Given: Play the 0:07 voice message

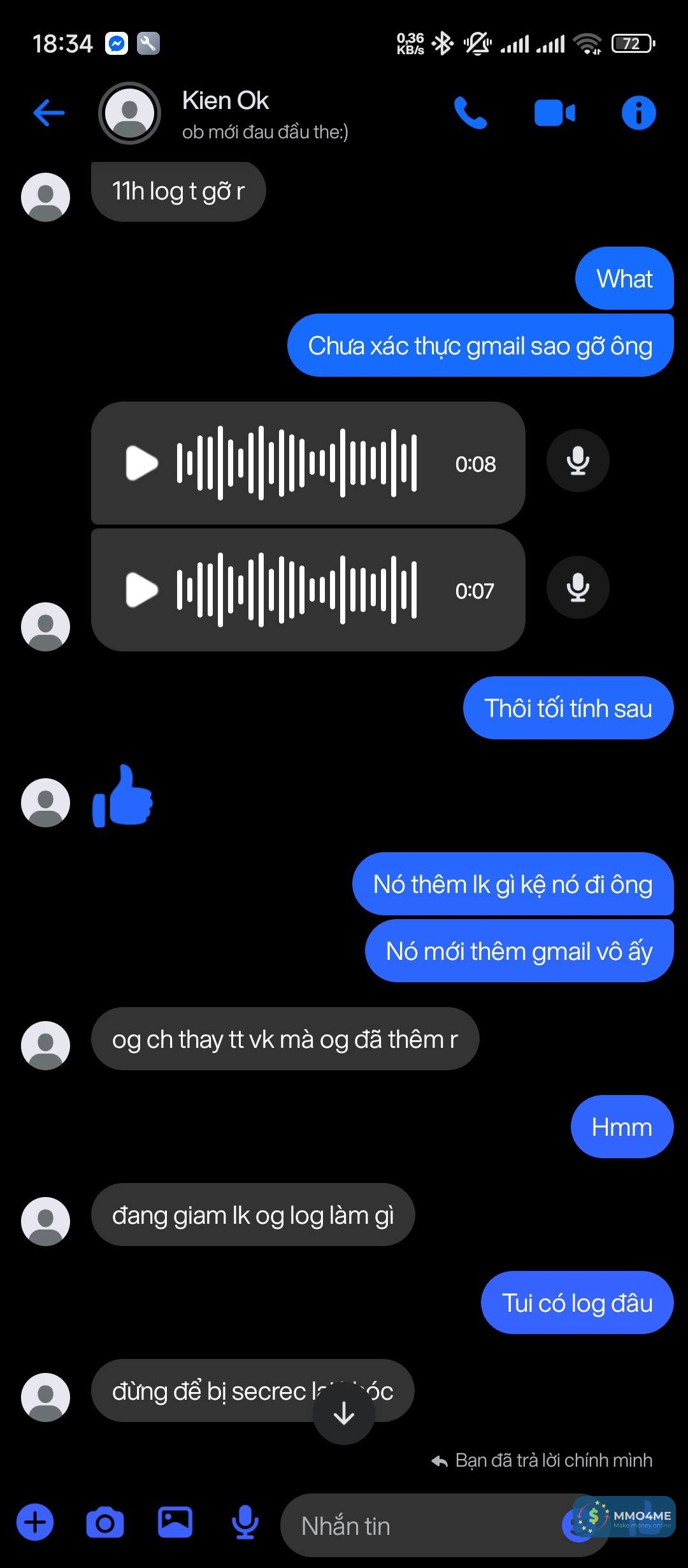Looking at the screenshot, I should tap(141, 590).
